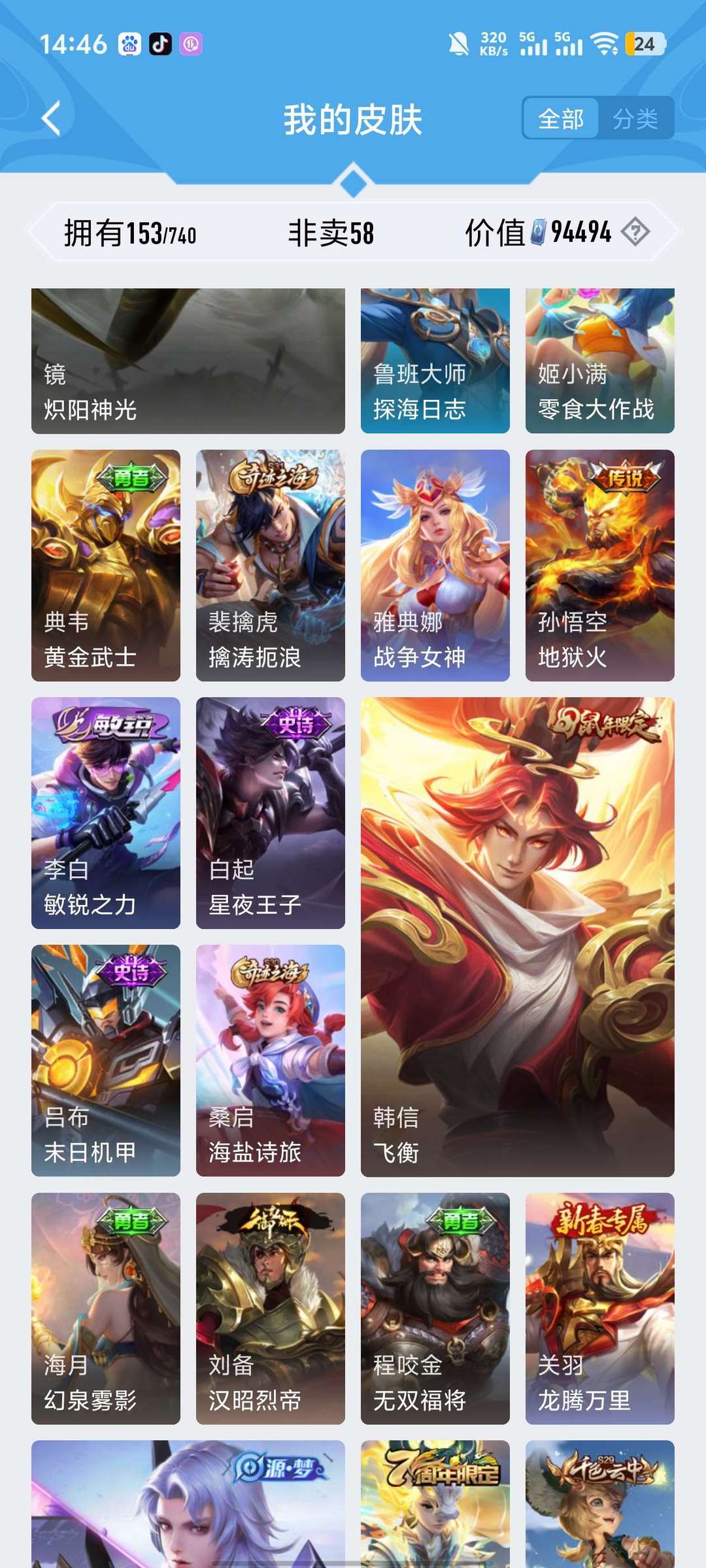
Task: View 鲁班大师 探海日志 skin
Action: tap(435, 361)
